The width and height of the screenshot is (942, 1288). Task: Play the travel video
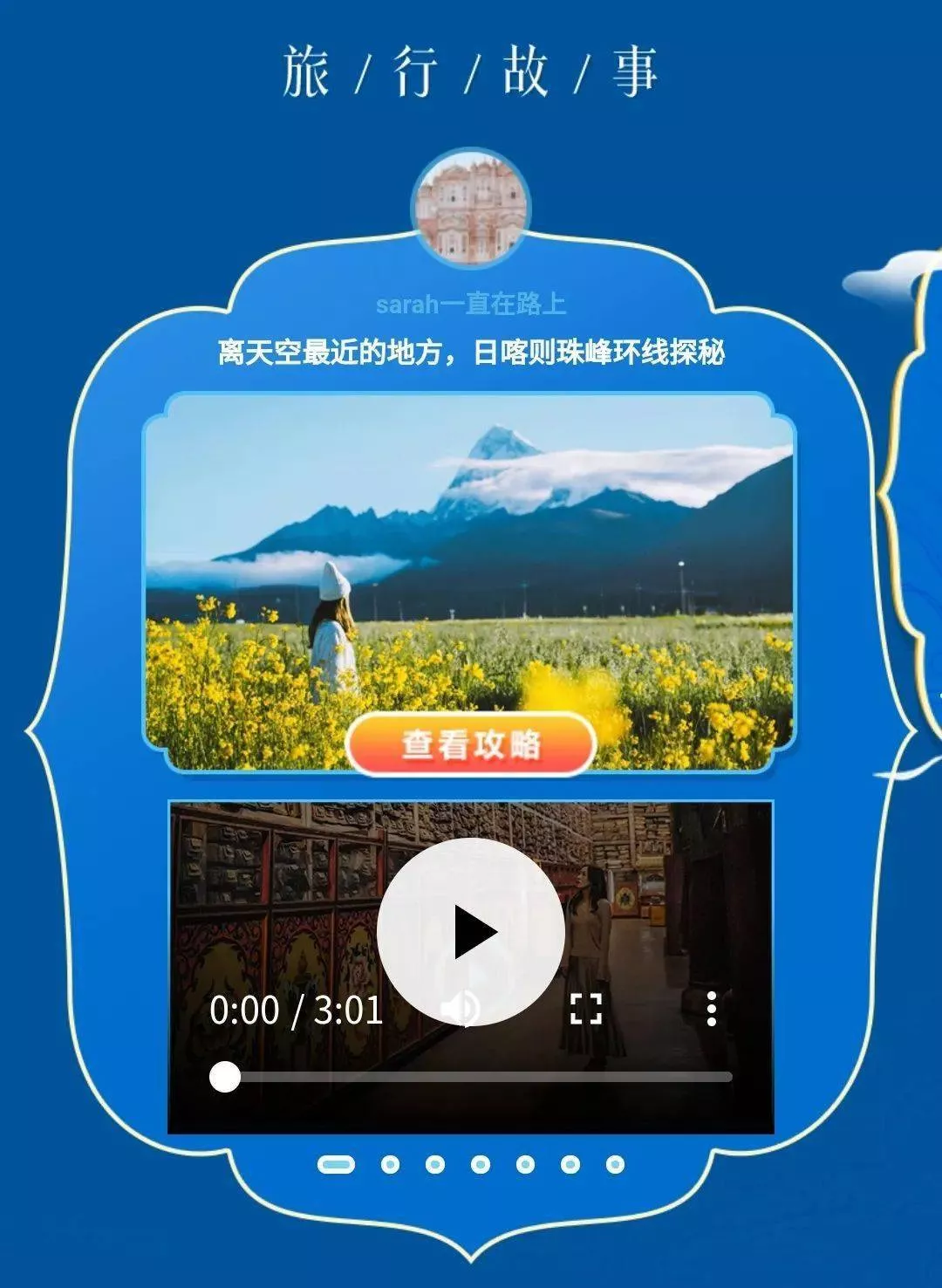(471, 932)
